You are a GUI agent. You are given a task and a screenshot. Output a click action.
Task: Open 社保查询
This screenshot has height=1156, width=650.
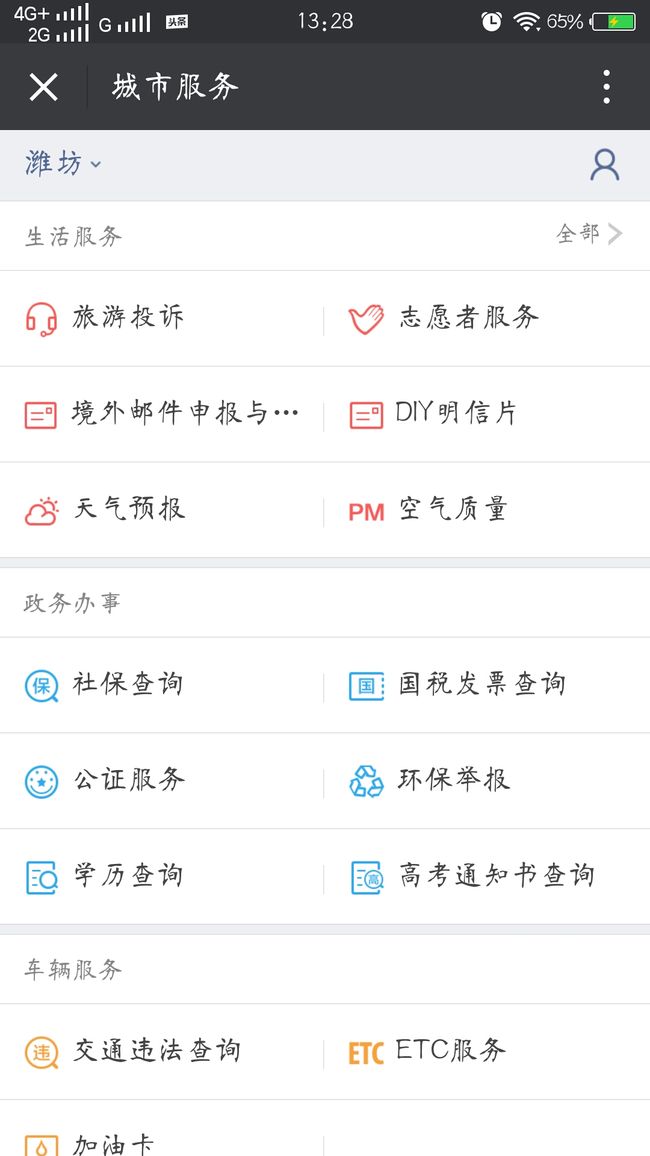[x=162, y=685]
